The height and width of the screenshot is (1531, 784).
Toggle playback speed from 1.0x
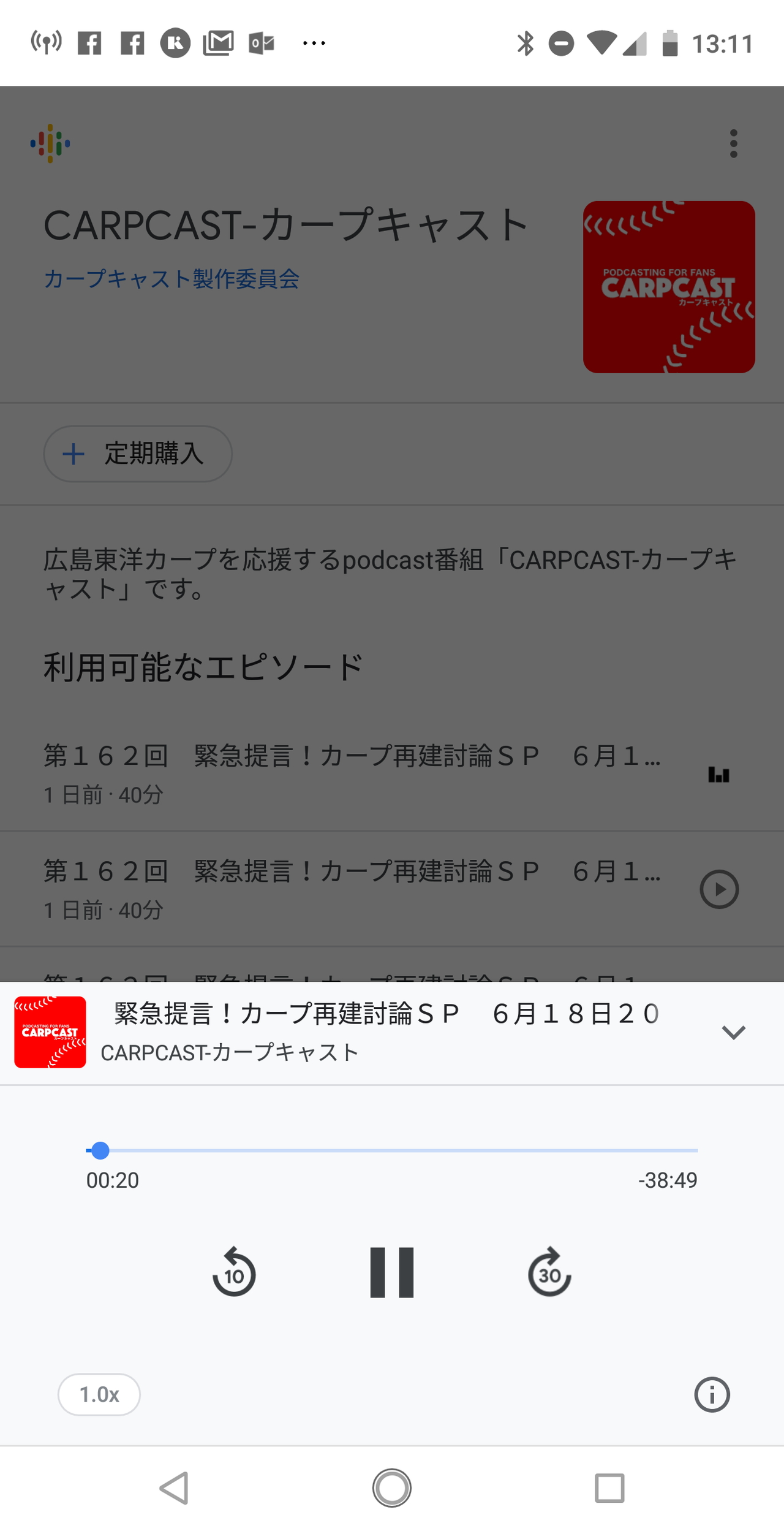click(x=99, y=1394)
